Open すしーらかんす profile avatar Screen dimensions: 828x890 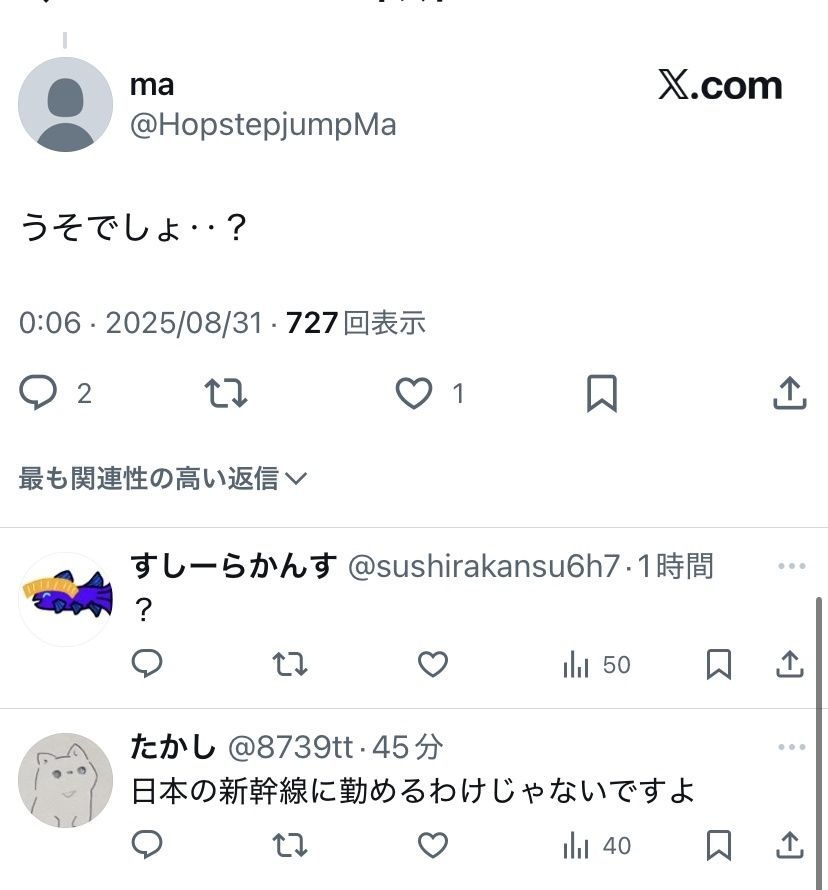[x=65, y=599]
